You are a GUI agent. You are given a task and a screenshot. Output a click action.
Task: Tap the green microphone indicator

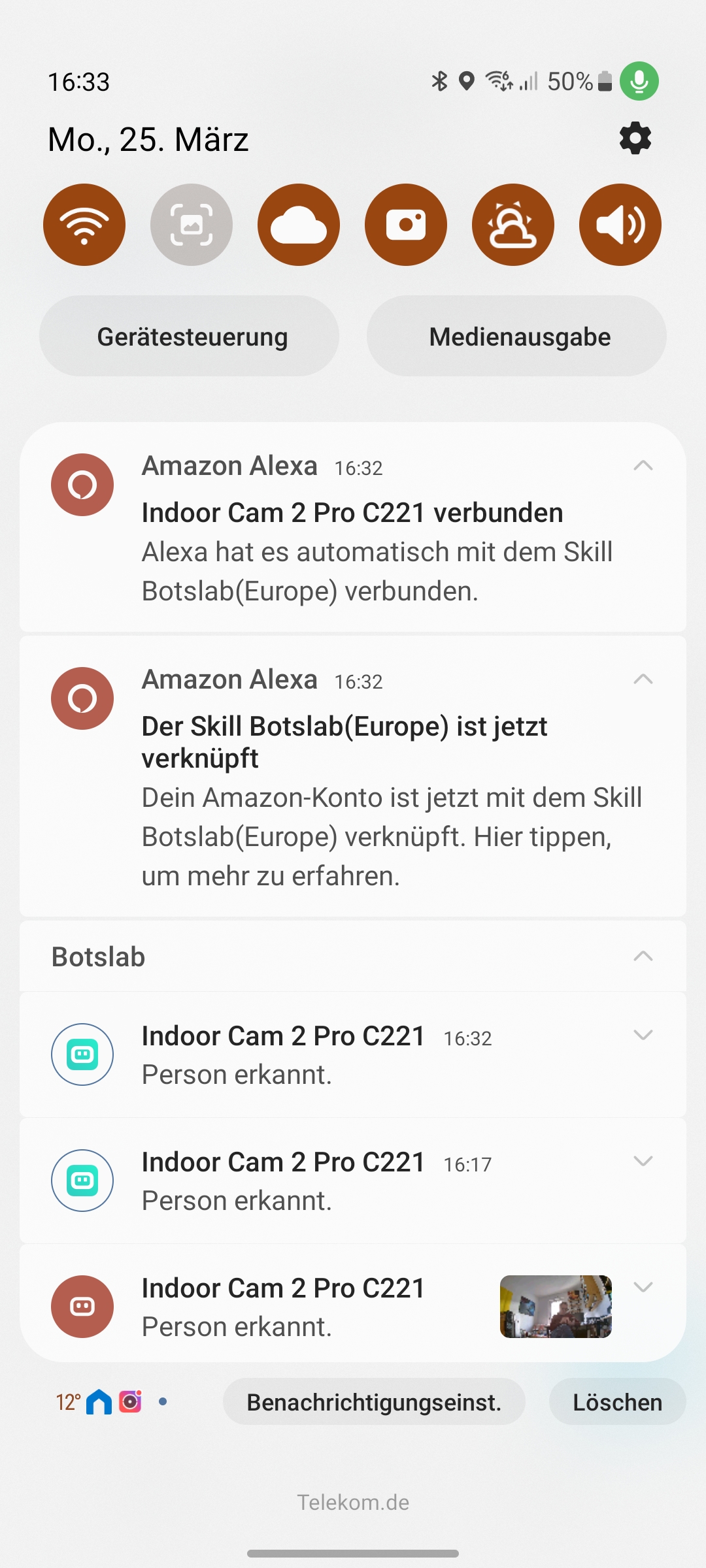coord(639,81)
